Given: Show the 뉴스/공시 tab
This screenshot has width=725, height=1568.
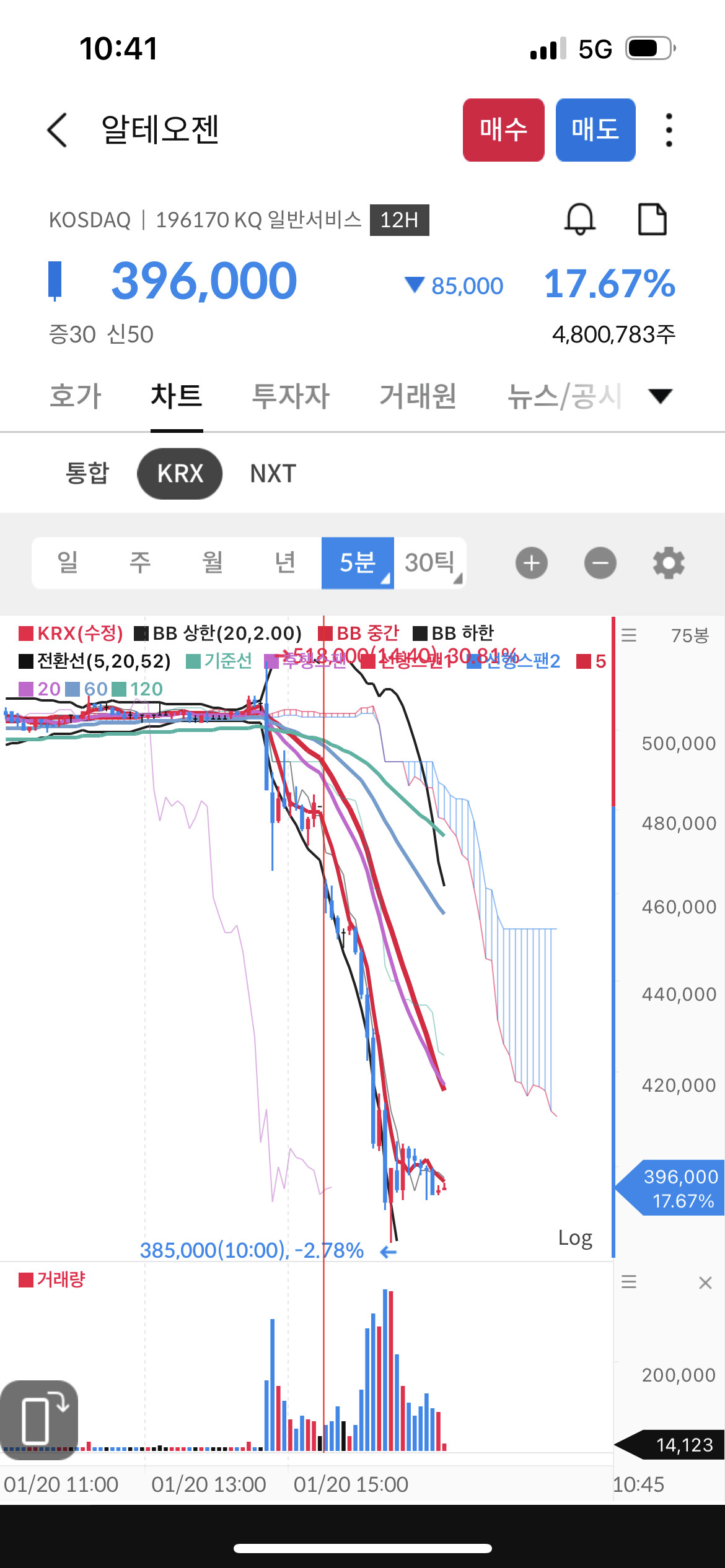Looking at the screenshot, I should (x=564, y=396).
